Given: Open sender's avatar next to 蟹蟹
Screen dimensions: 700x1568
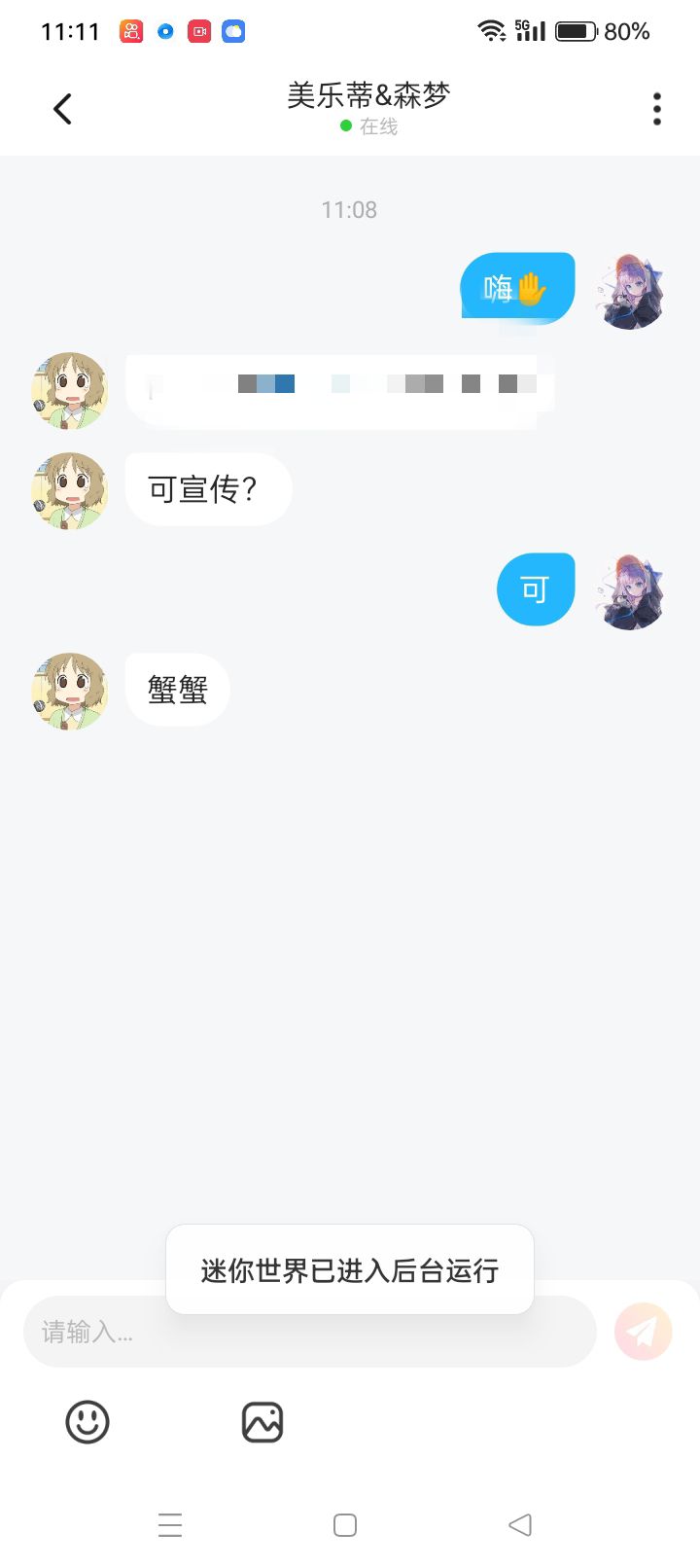Looking at the screenshot, I should (x=70, y=691).
